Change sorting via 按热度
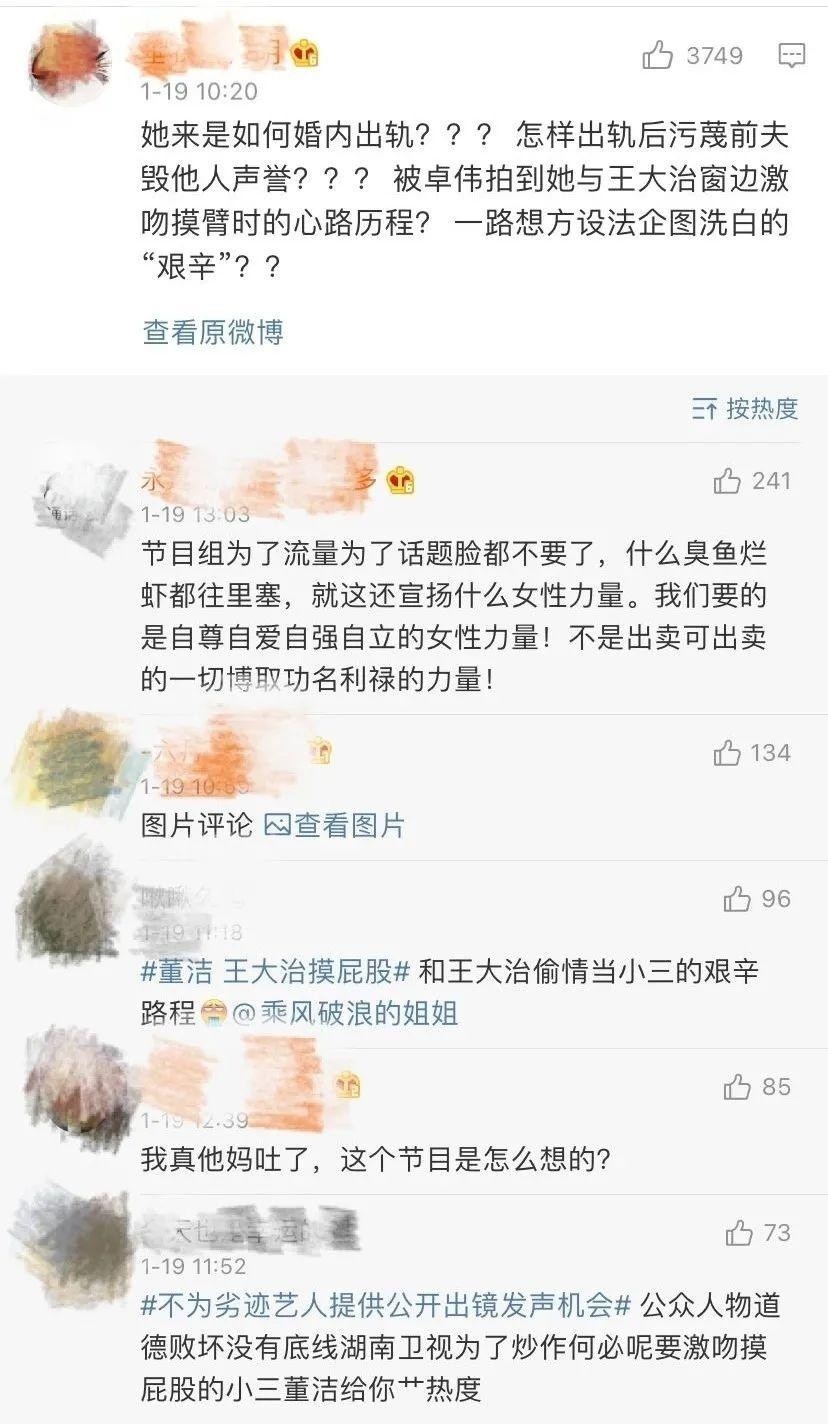Image resolution: width=828 pixels, height=1424 pixels. [745, 408]
